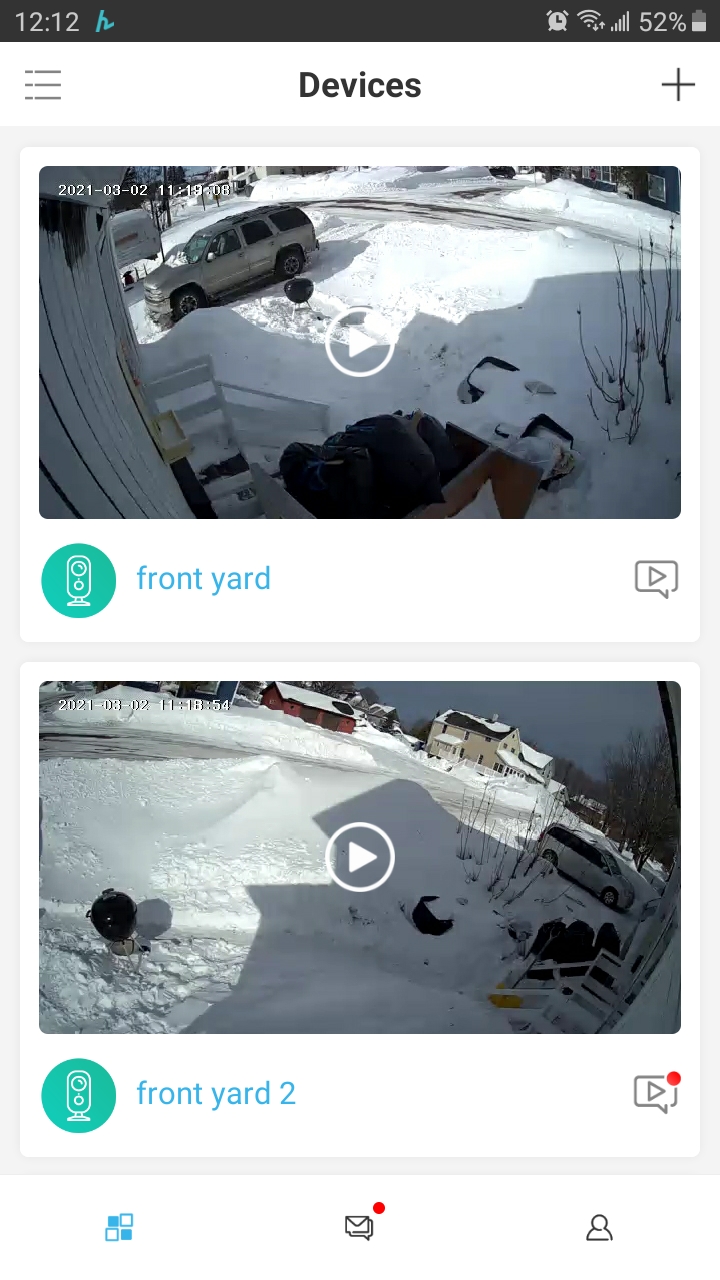Add a new device with plus icon
The image size is (720, 1280).
click(678, 85)
